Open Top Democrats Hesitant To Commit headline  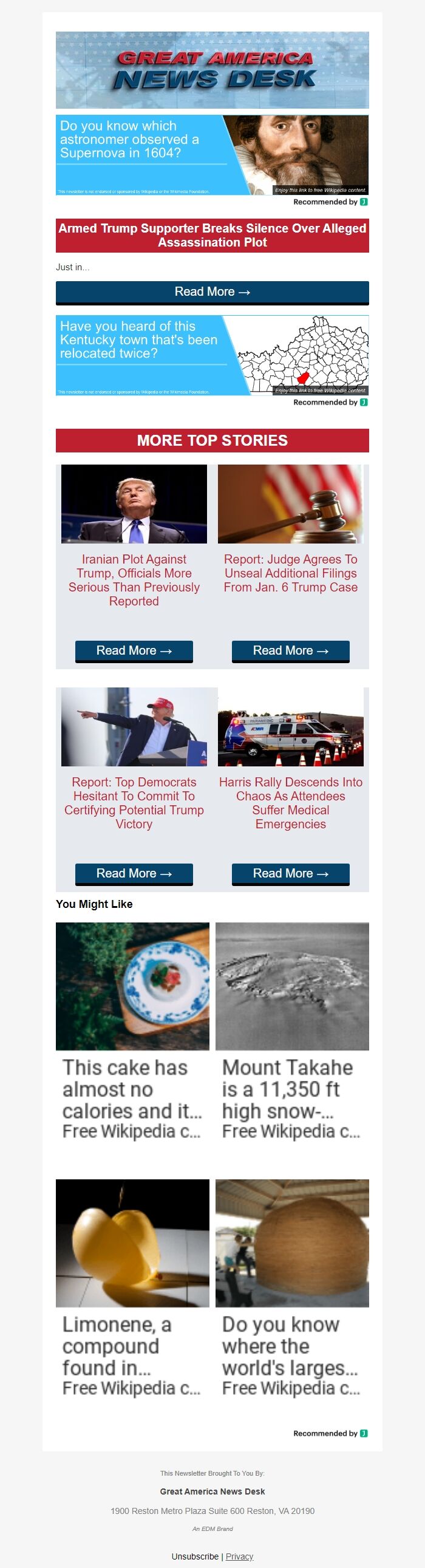coord(134,802)
